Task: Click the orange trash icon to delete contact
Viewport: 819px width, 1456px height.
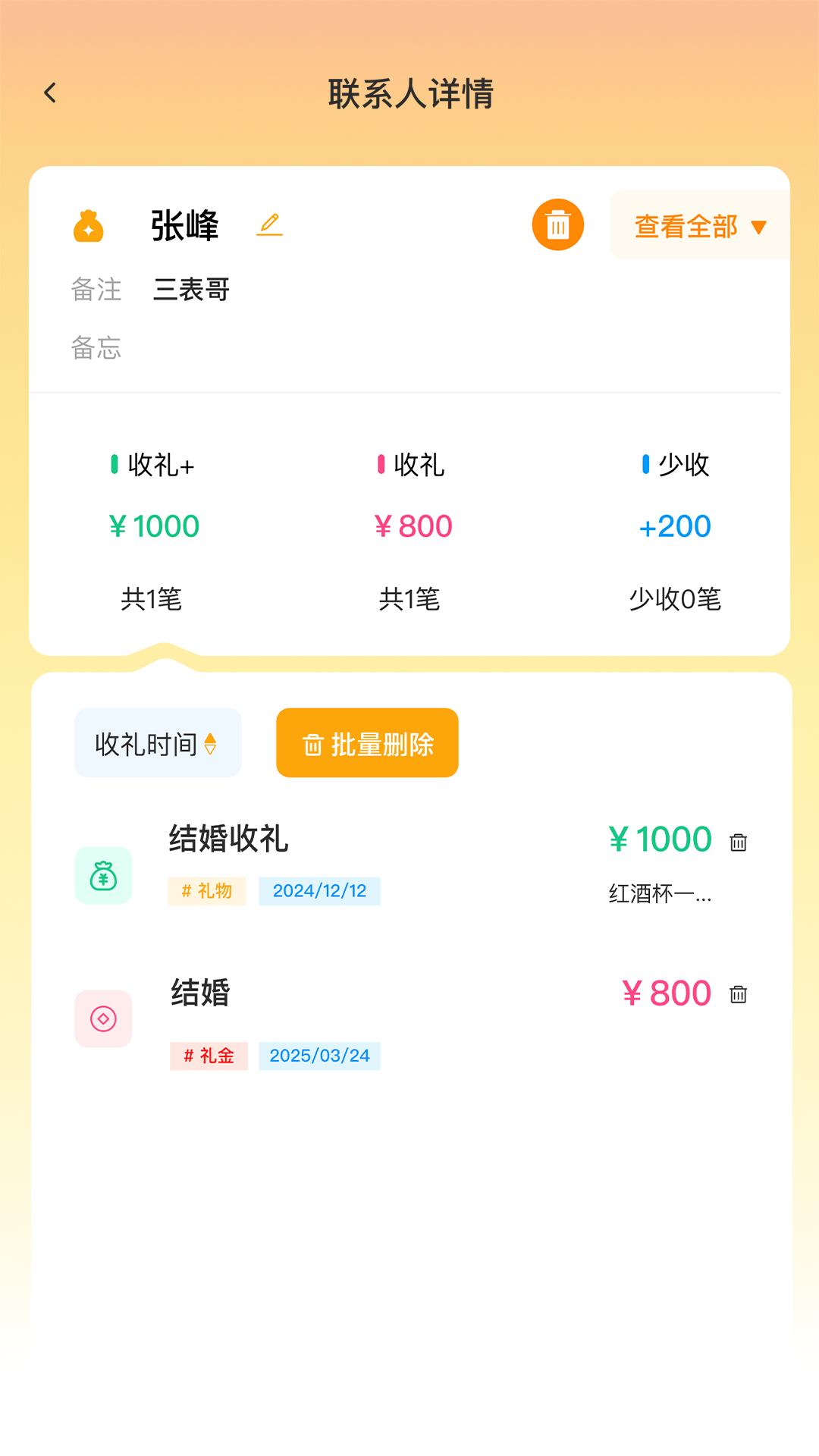Action: click(x=557, y=225)
